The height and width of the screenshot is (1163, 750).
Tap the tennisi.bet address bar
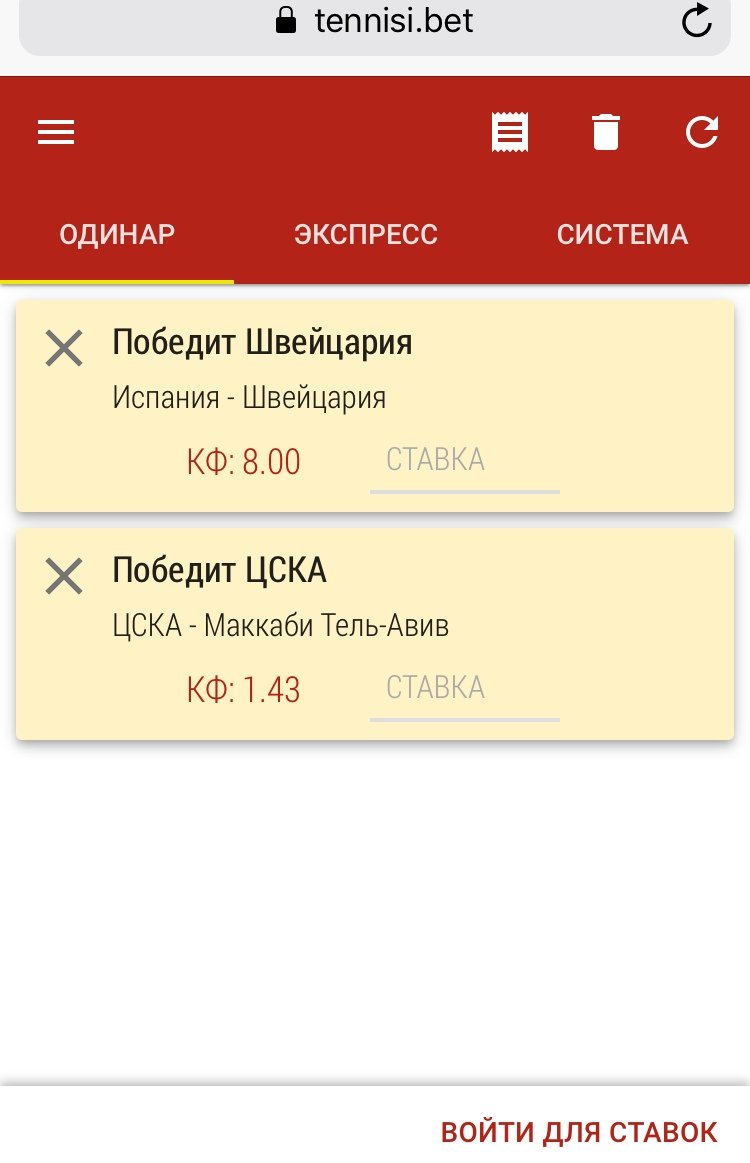(375, 21)
